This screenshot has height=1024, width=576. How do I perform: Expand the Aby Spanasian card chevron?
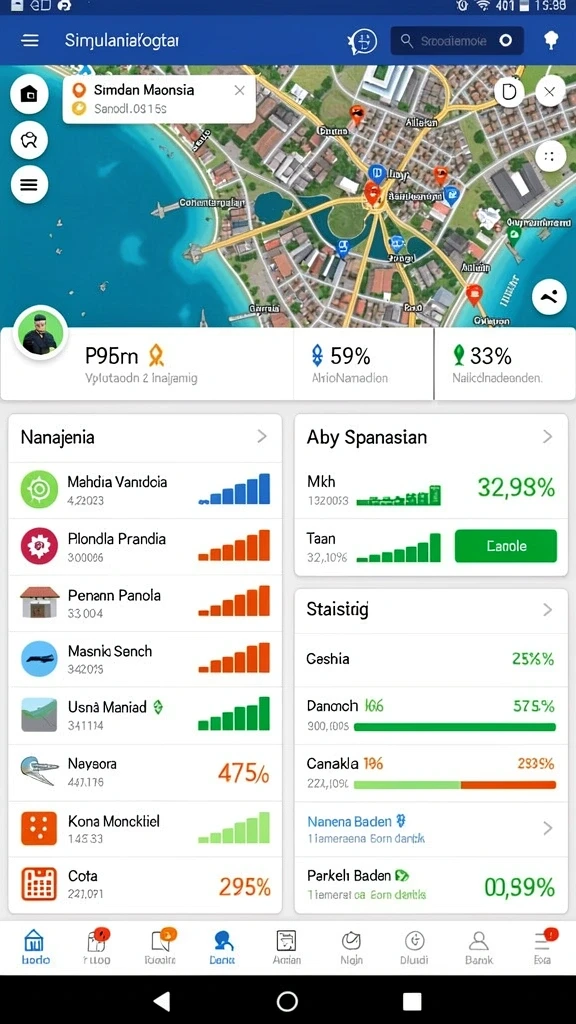547,436
